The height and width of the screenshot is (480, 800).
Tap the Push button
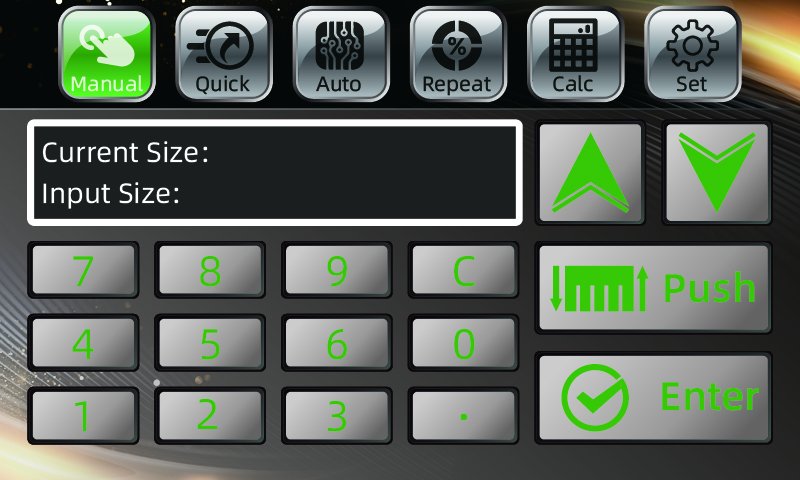click(x=654, y=288)
